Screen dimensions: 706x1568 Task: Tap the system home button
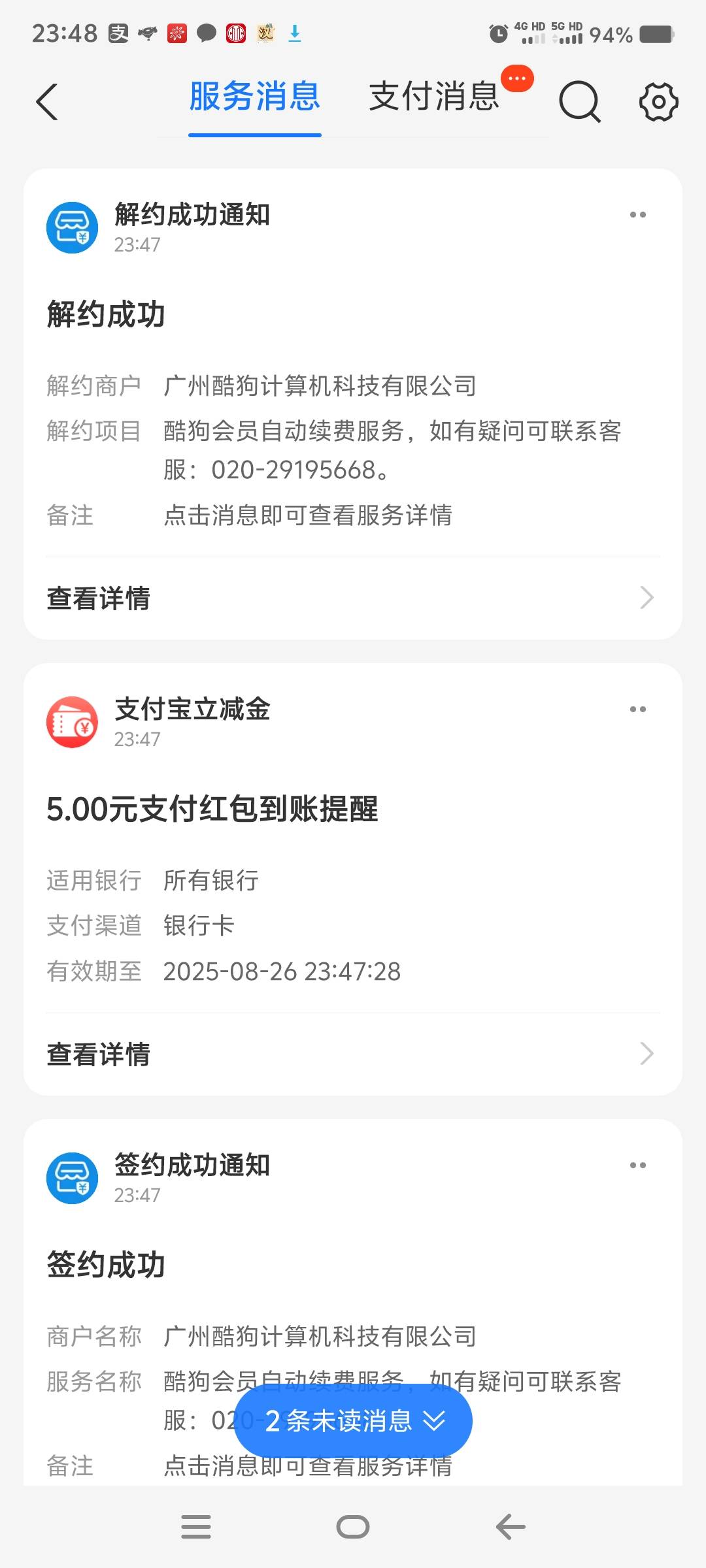tap(353, 1527)
